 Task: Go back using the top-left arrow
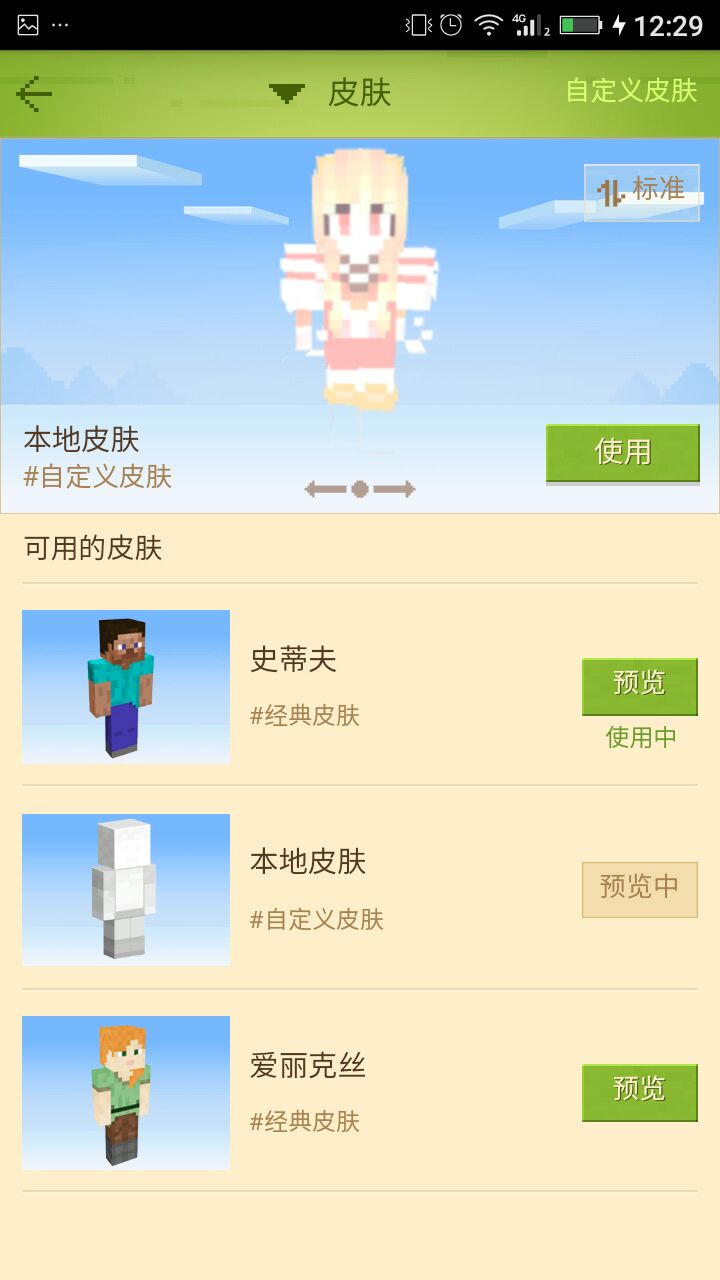click(x=34, y=94)
